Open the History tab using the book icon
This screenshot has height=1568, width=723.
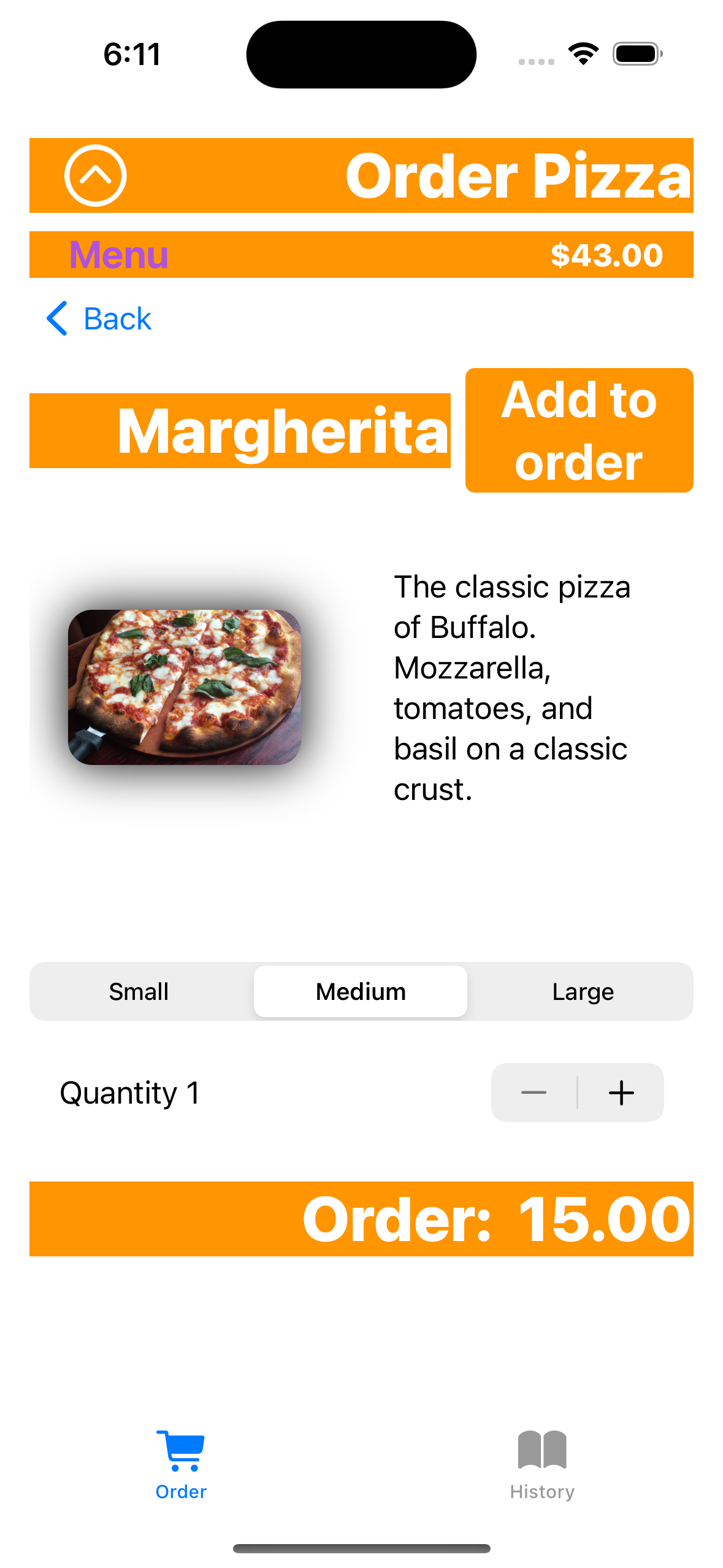542,1453
